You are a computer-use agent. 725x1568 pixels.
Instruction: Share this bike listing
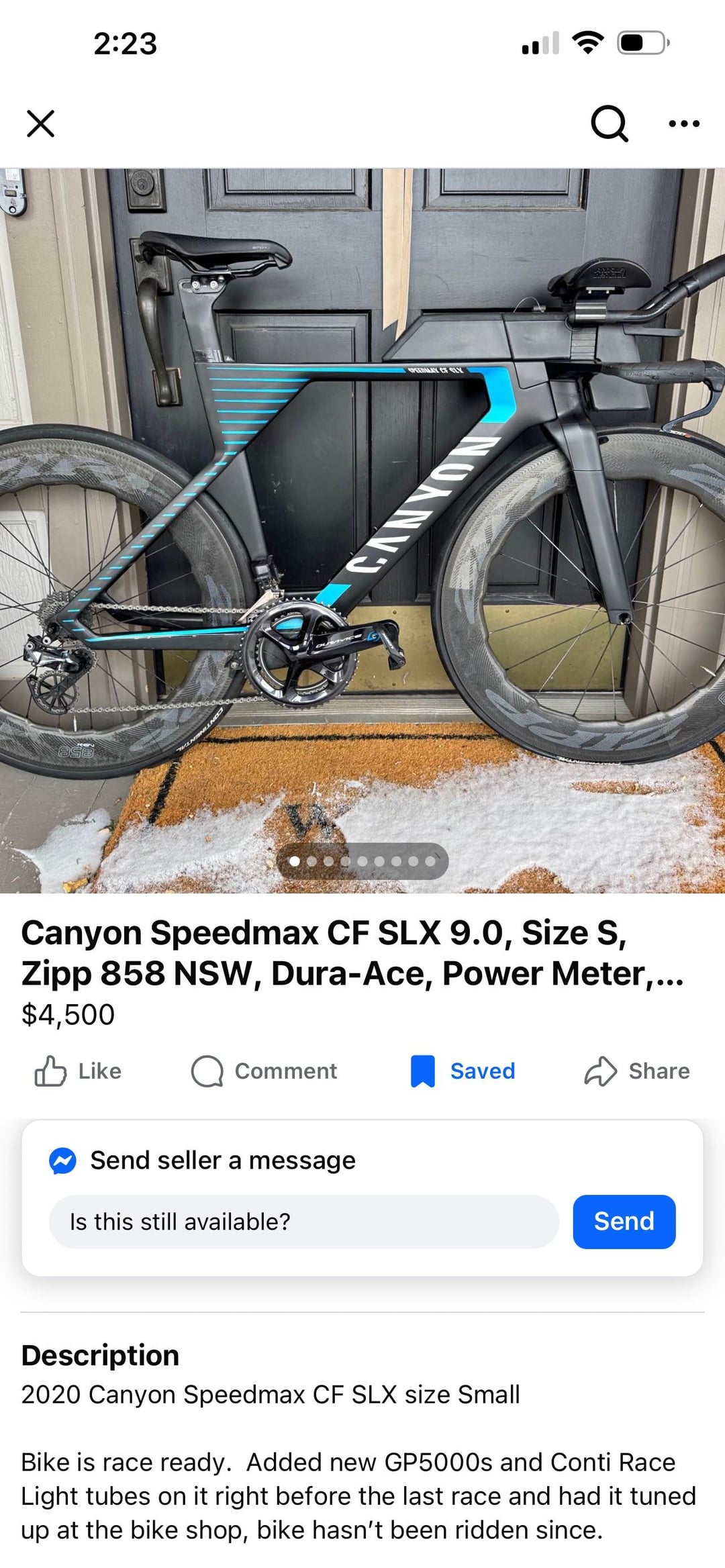pyautogui.click(x=637, y=1071)
